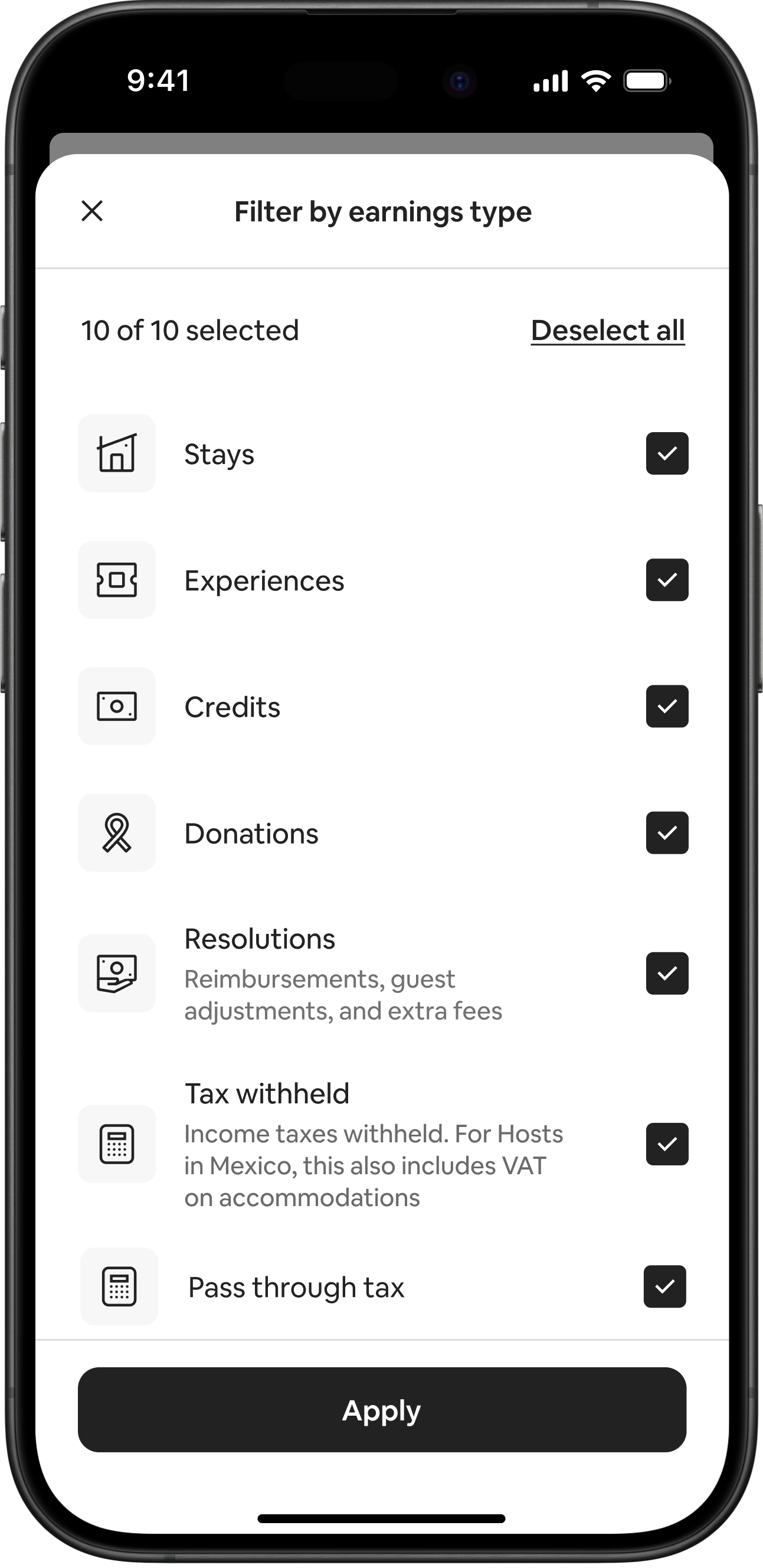Screen dimensions: 763x1568
Task: Apply the selected earnings filters
Action: click(381, 1410)
